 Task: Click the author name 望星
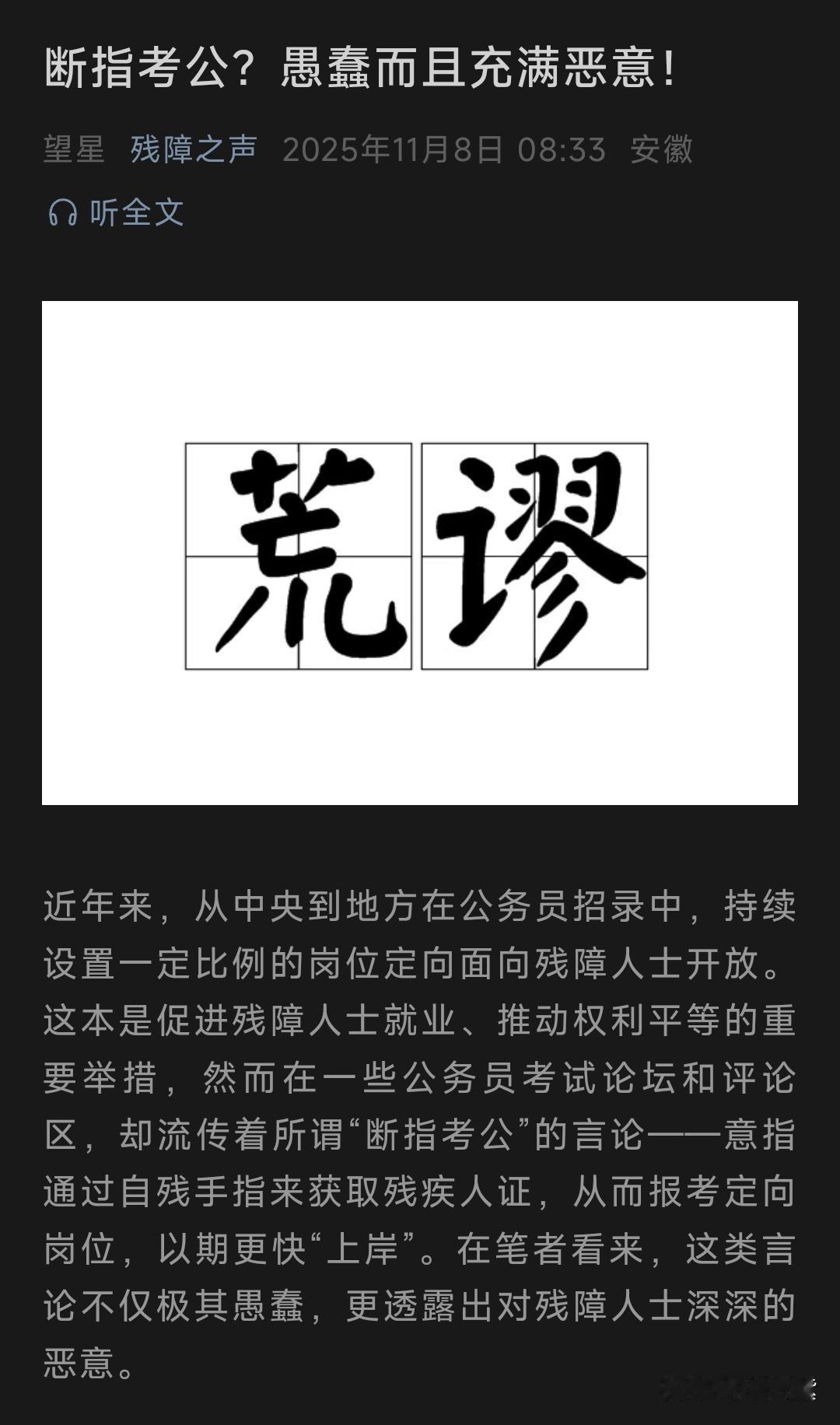tap(74, 152)
